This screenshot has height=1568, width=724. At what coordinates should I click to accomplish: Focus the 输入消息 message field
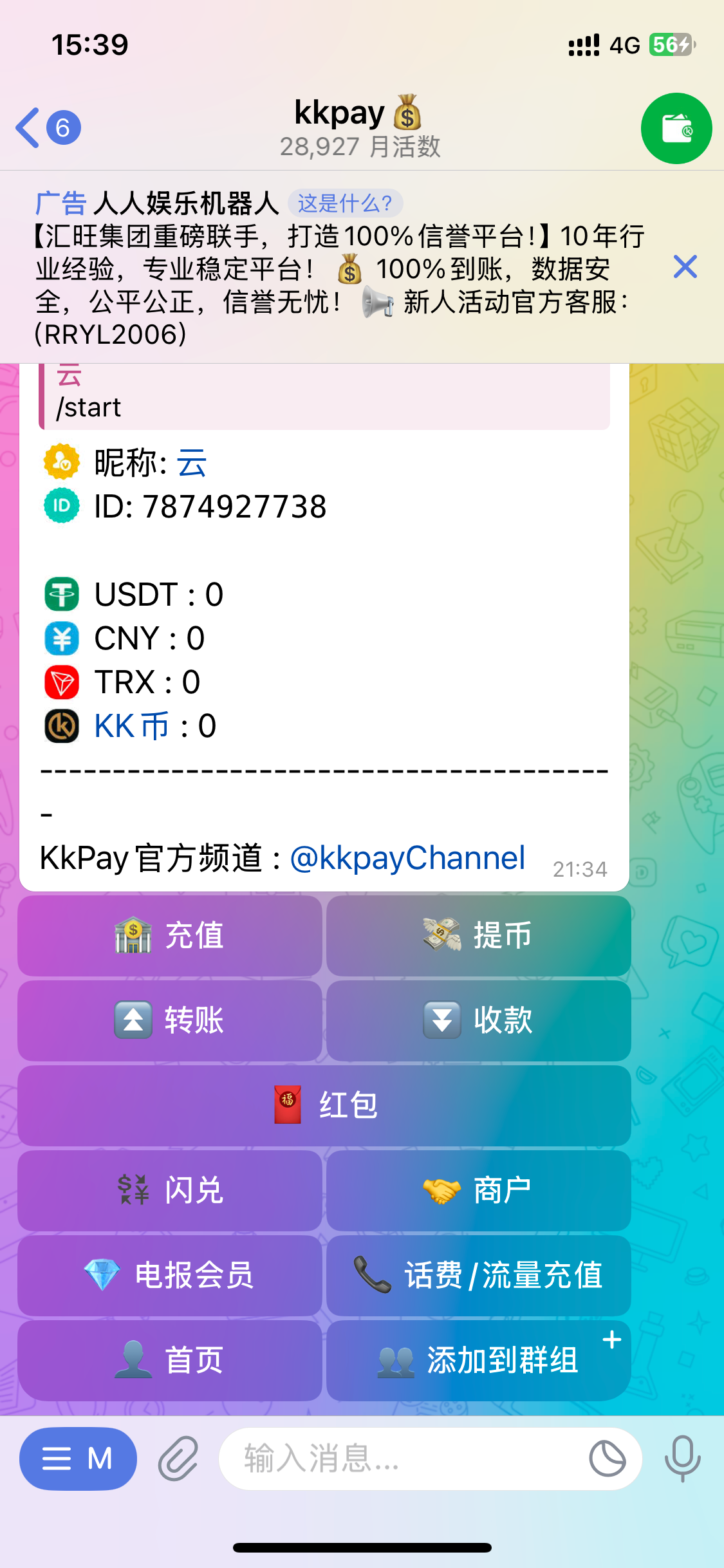point(405,1459)
